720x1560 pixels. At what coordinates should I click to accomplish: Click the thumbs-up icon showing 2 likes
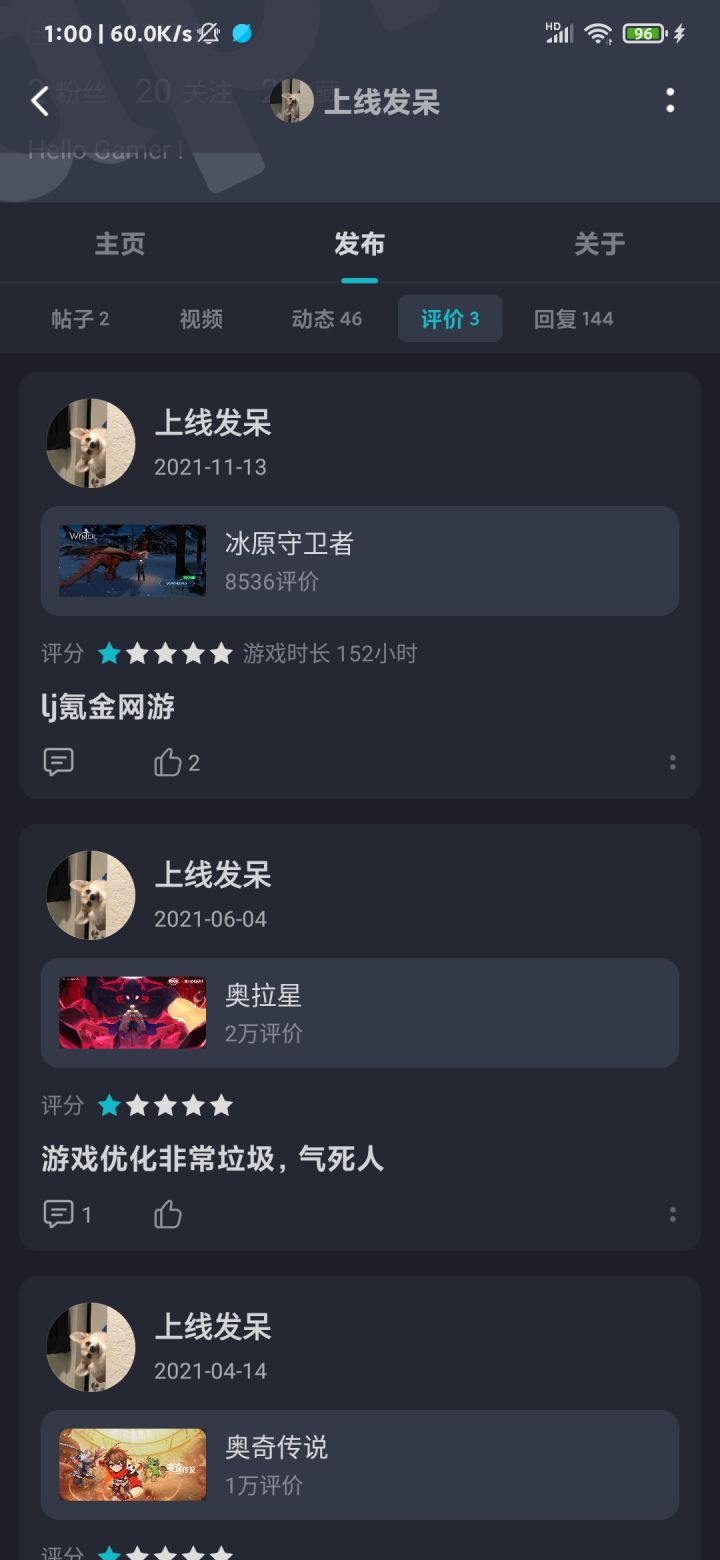point(168,761)
